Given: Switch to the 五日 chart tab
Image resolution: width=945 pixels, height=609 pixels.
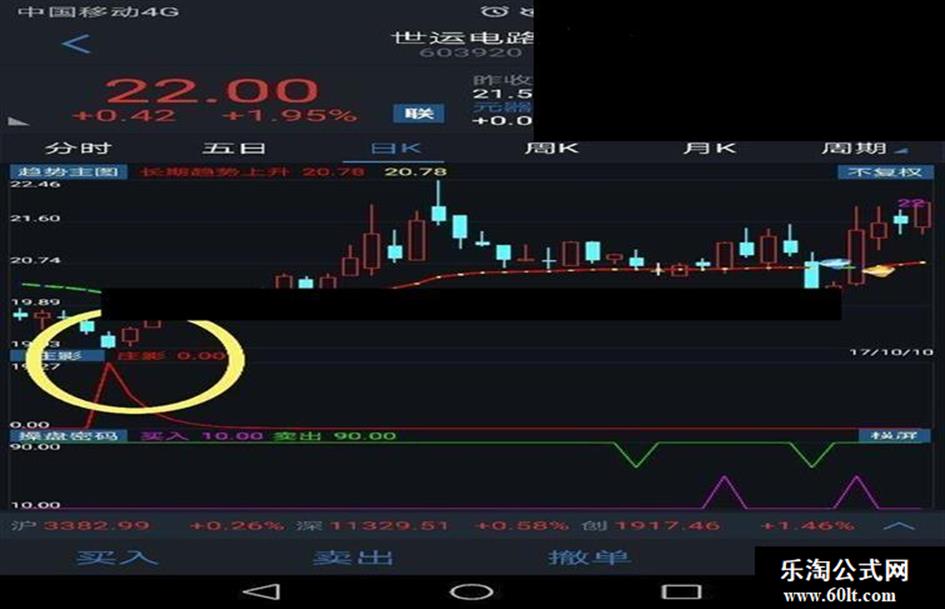Looking at the screenshot, I should (x=234, y=149).
